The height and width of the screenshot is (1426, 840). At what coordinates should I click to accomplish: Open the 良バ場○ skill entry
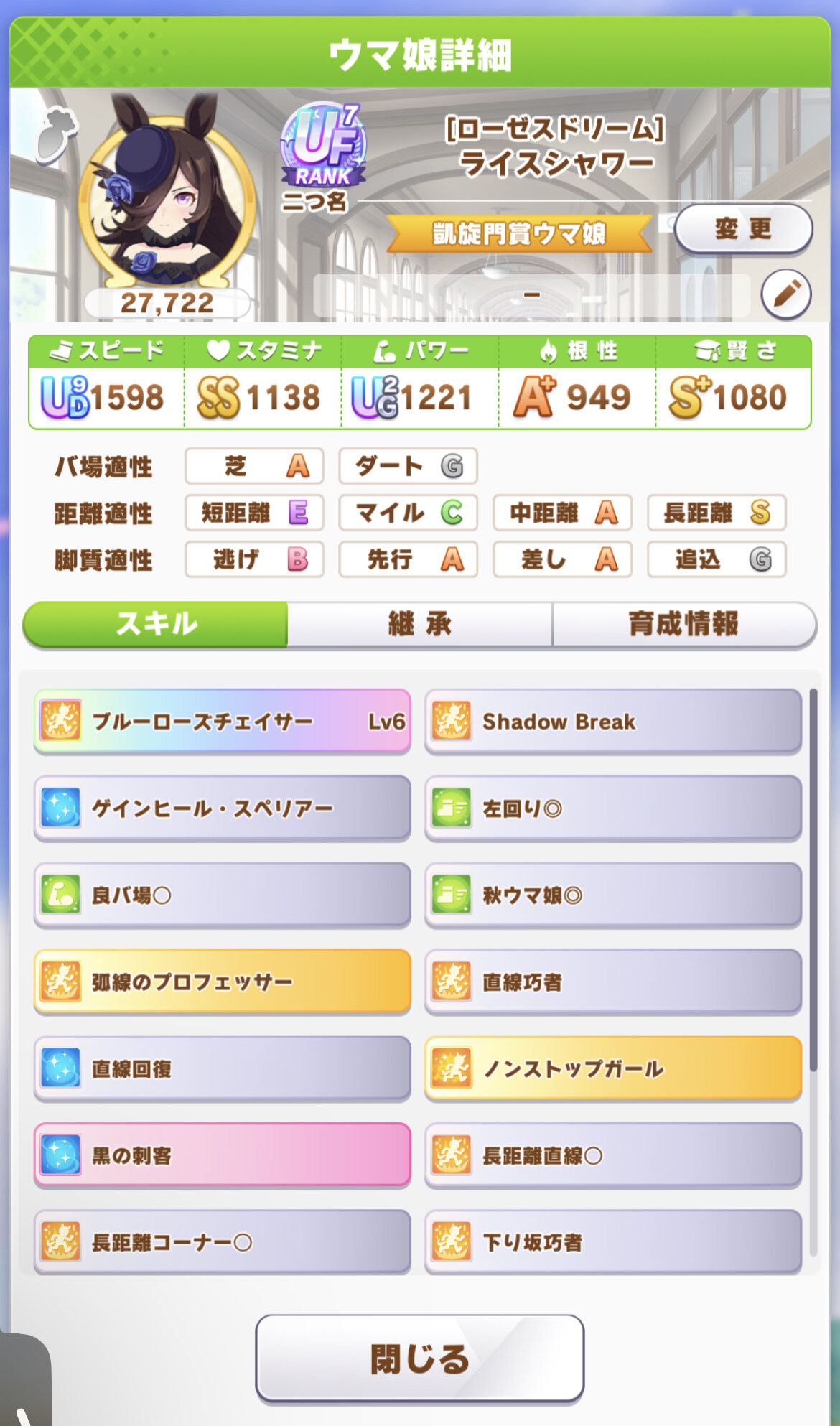pyautogui.click(x=222, y=895)
